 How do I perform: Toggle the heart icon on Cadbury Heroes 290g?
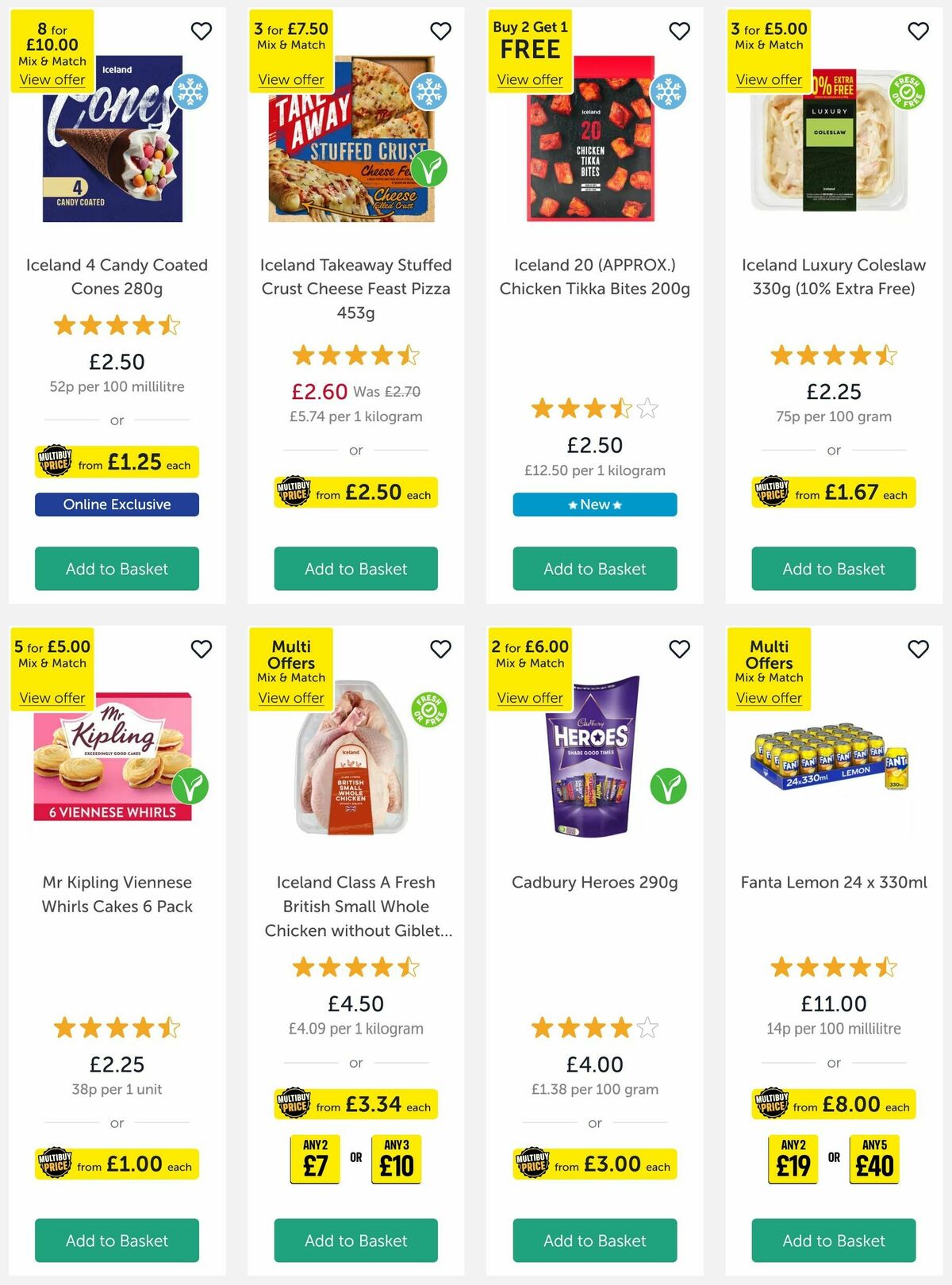pos(679,649)
